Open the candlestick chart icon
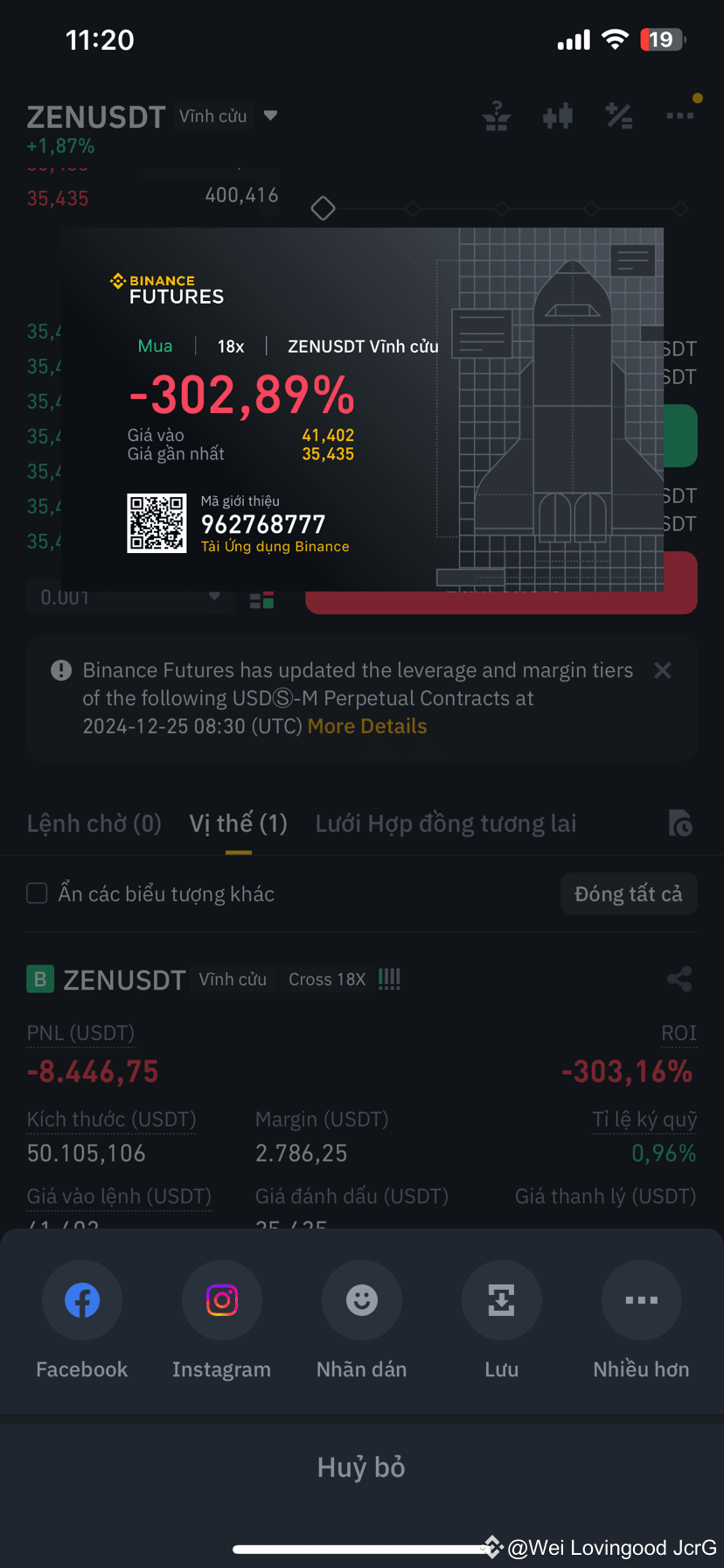Screen dimensions: 724x1568 click(558, 115)
